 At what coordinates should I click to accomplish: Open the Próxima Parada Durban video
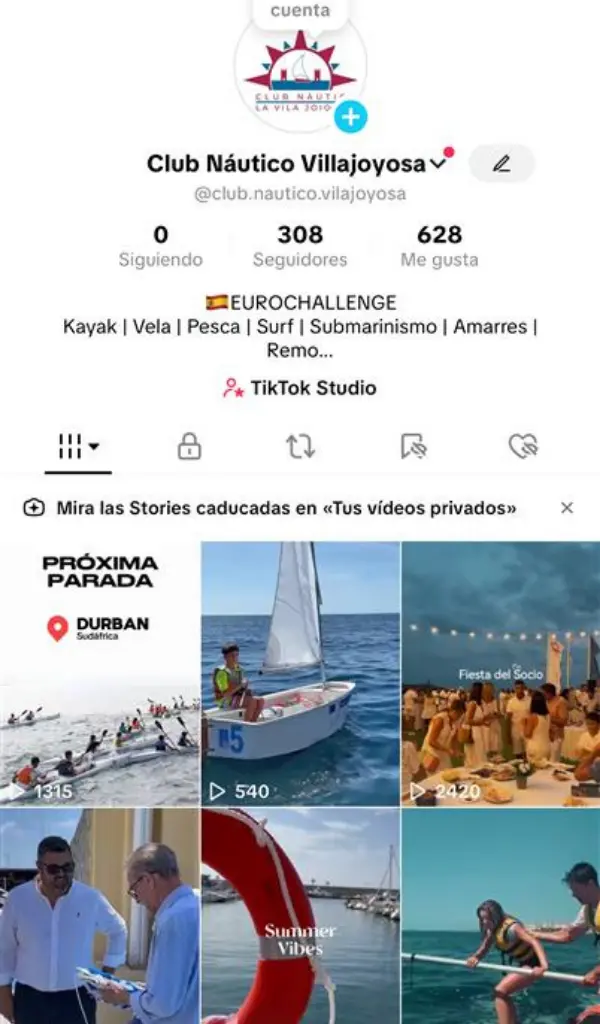[x=99, y=672]
